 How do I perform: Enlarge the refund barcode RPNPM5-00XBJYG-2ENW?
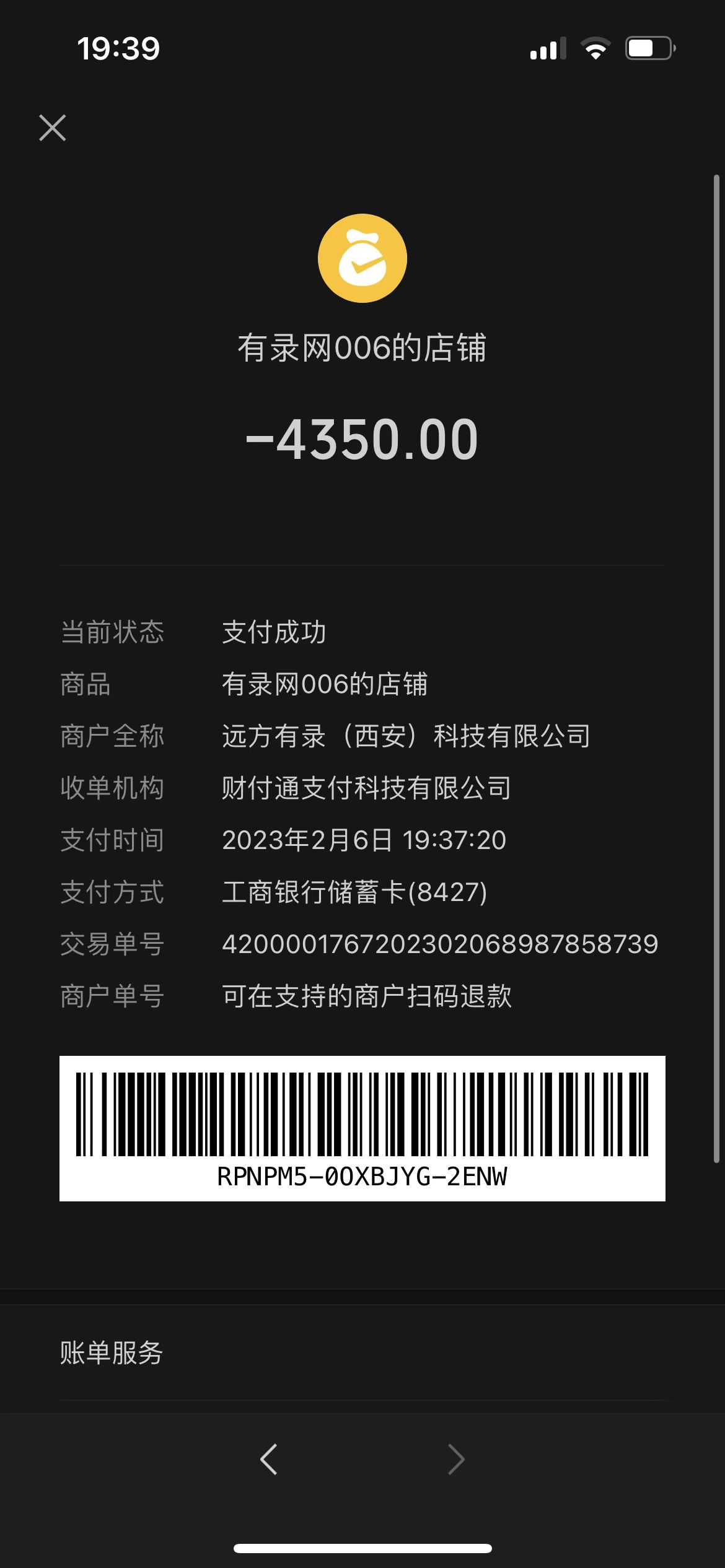coord(362,1127)
